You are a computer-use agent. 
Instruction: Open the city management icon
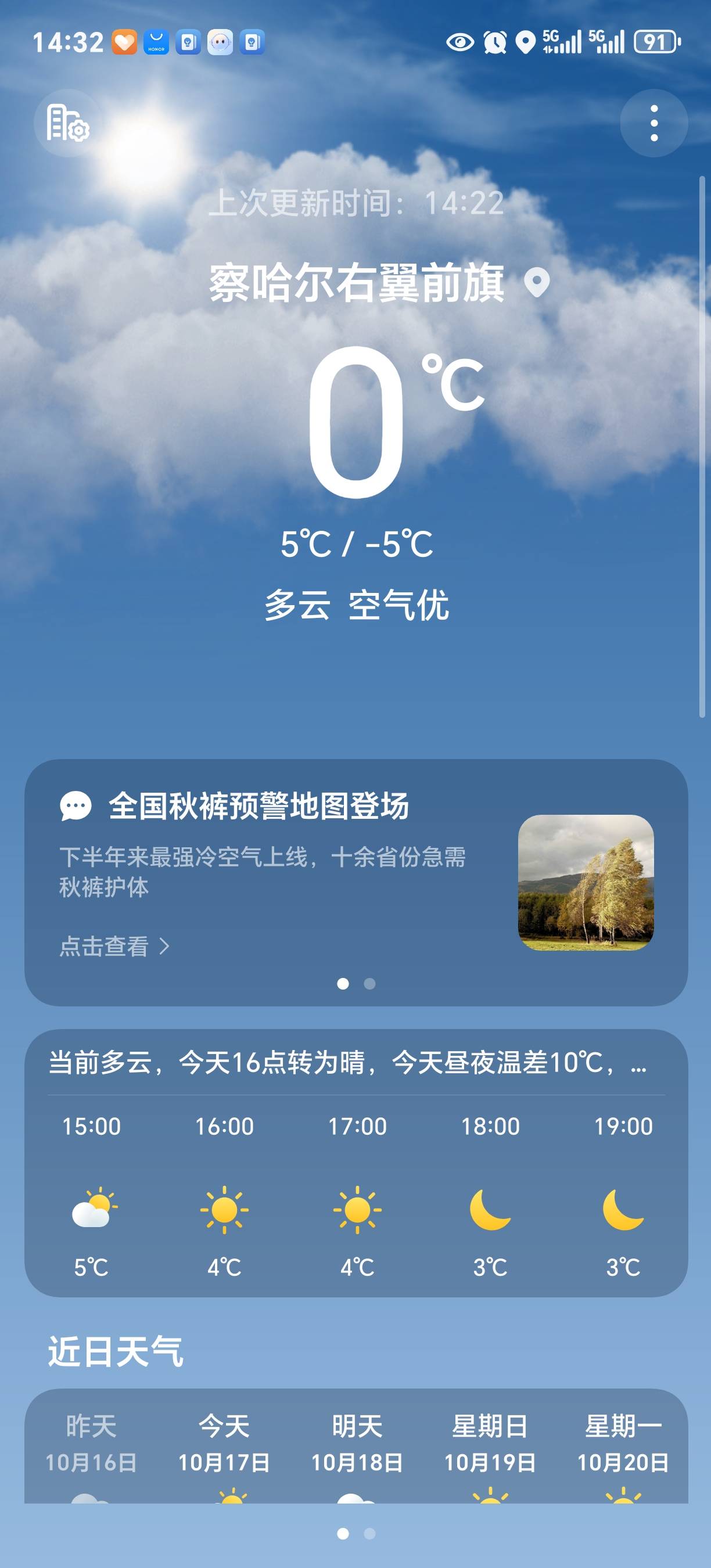click(67, 124)
